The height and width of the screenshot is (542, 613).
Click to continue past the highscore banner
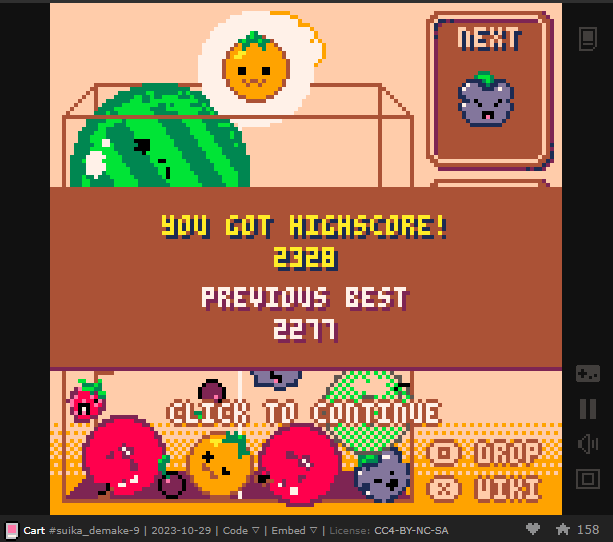coord(304,413)
